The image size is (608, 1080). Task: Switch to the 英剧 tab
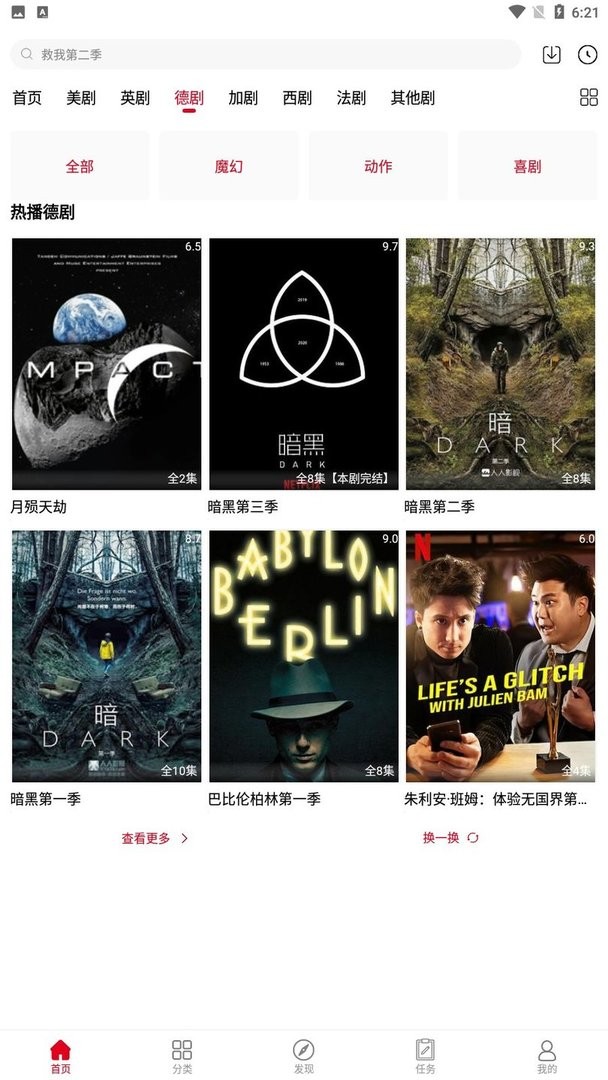135,98
